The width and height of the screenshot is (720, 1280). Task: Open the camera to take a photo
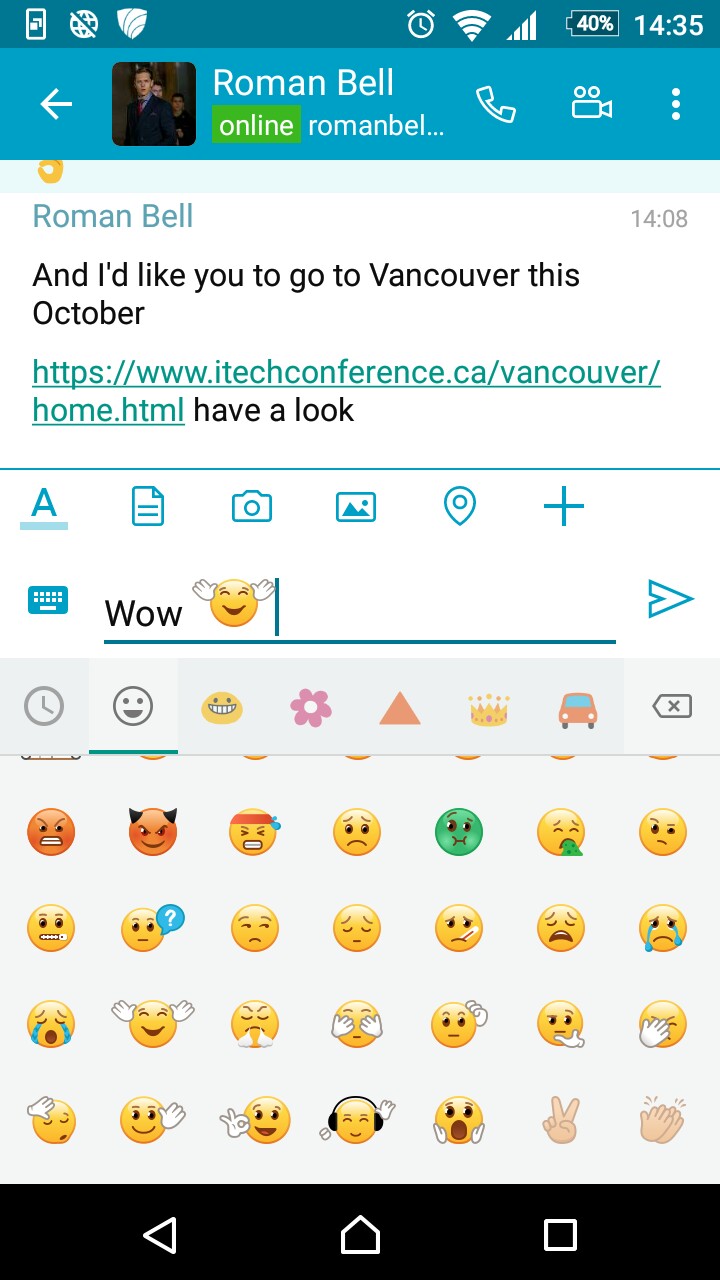pos(252,507)
